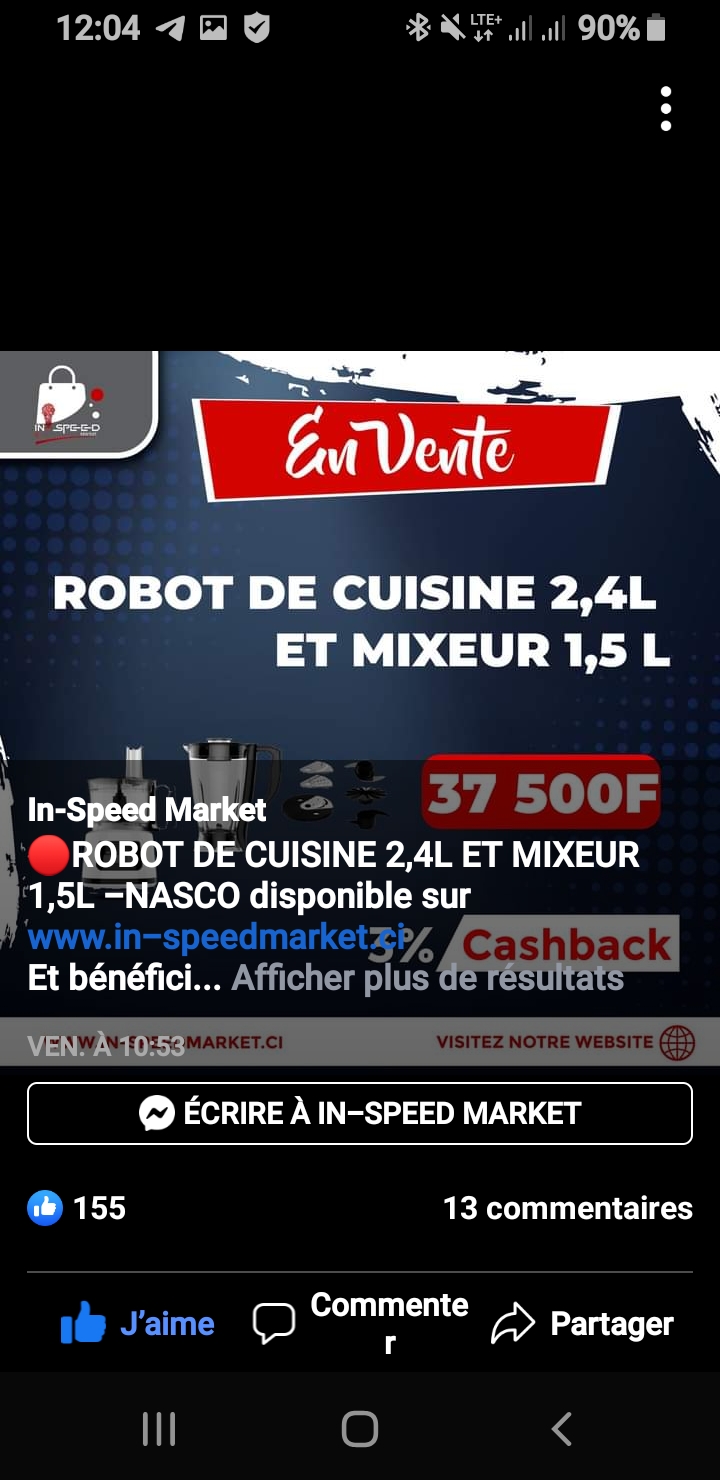This screenshot has height=1480, width=720.
Task: View the 13 commentaires
Action: click(567, 1208)
